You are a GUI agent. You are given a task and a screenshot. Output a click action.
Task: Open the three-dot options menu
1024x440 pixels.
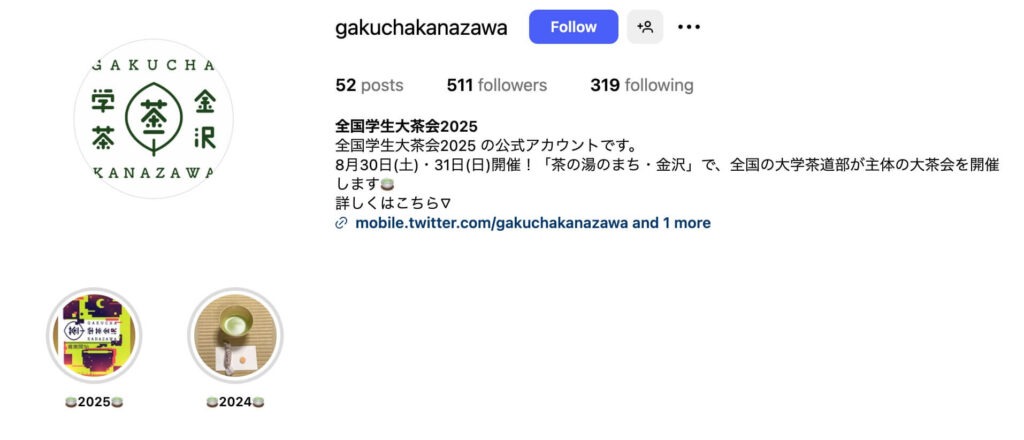pyautogui.click(x=689, y=27)
